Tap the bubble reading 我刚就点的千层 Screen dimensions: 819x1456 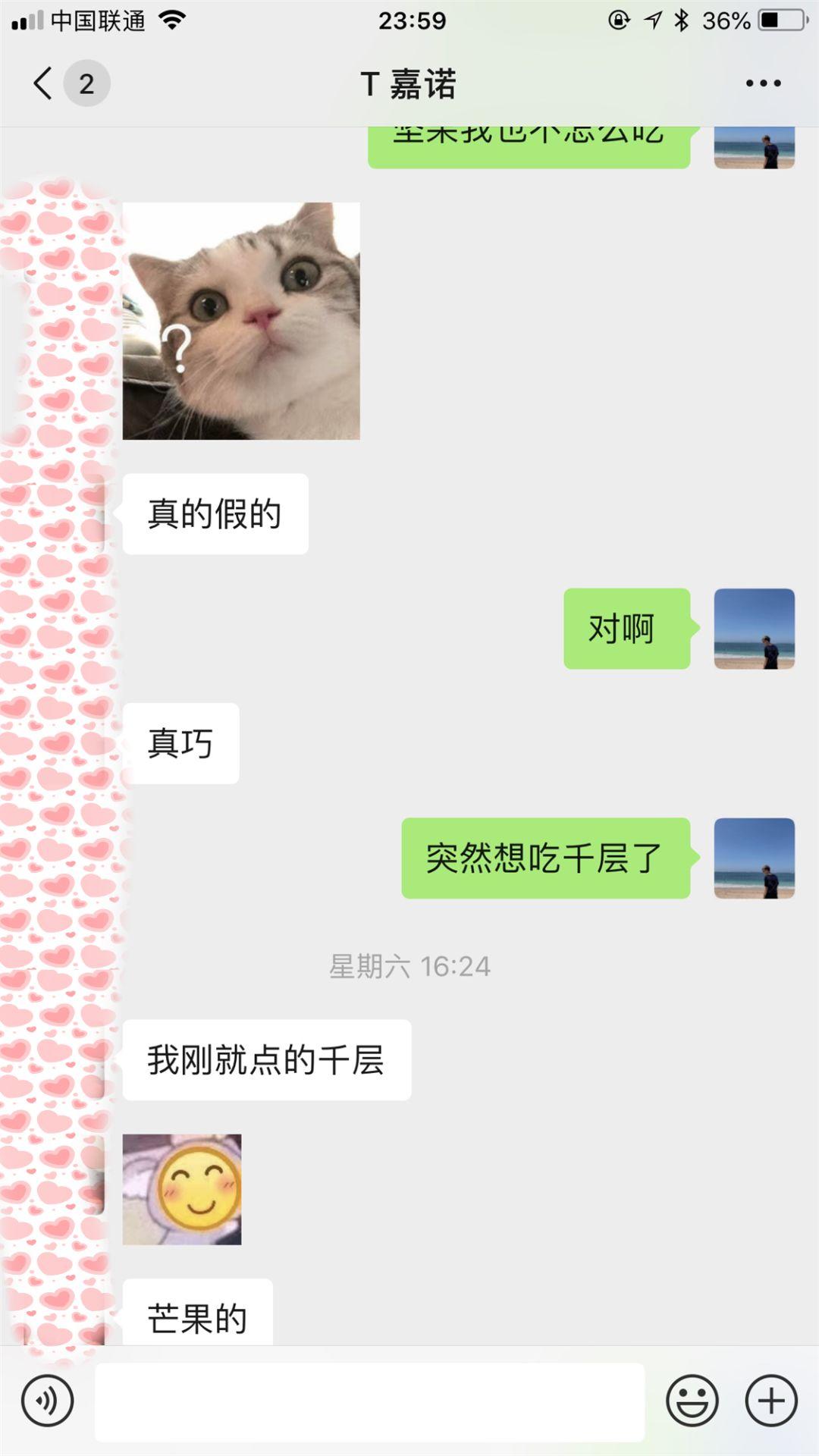click(x=267, y=1062)
